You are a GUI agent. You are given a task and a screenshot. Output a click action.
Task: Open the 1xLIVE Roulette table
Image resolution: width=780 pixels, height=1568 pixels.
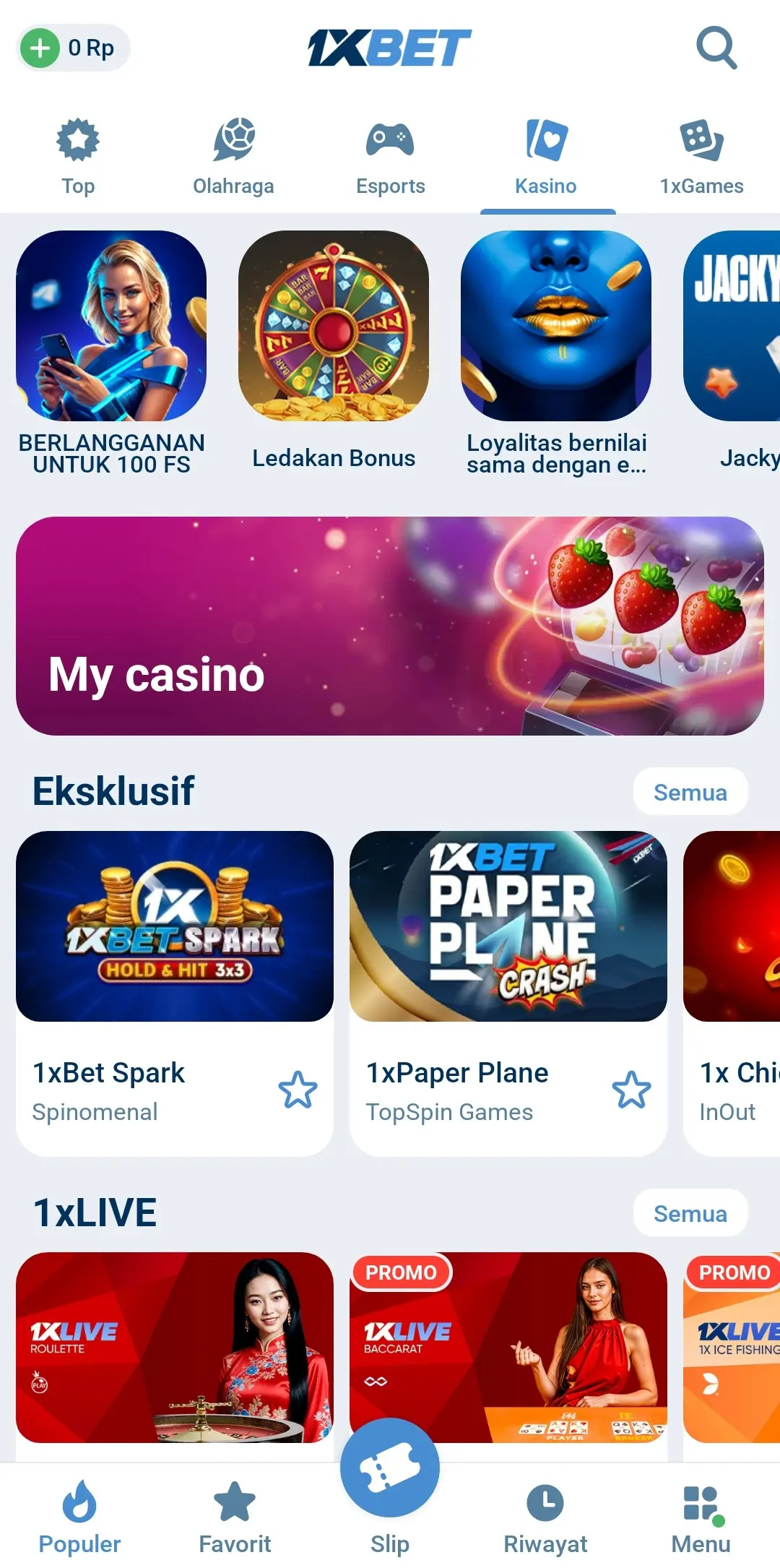point(175,1347)
